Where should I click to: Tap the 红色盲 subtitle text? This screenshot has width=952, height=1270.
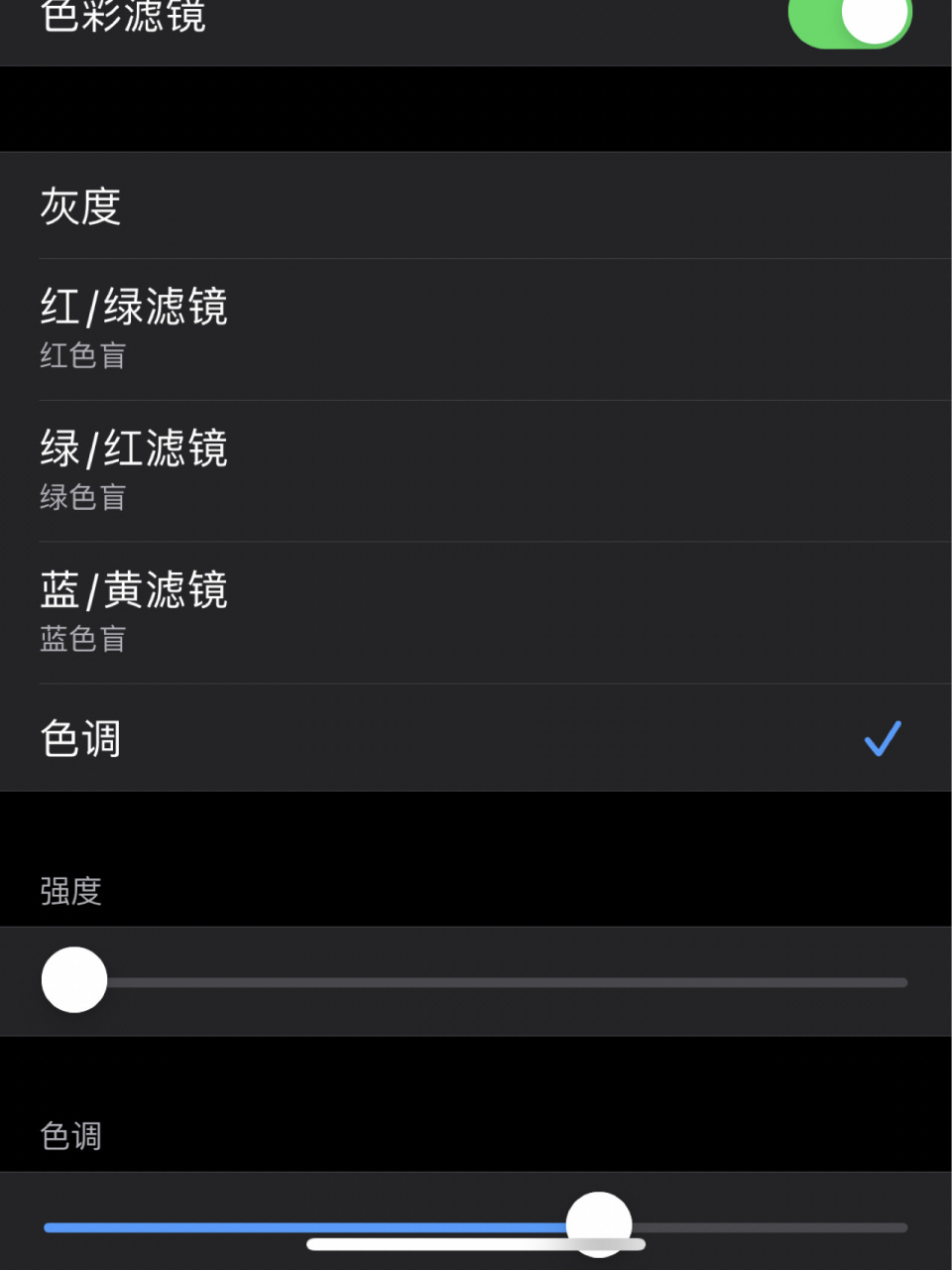tap(82, 355)
